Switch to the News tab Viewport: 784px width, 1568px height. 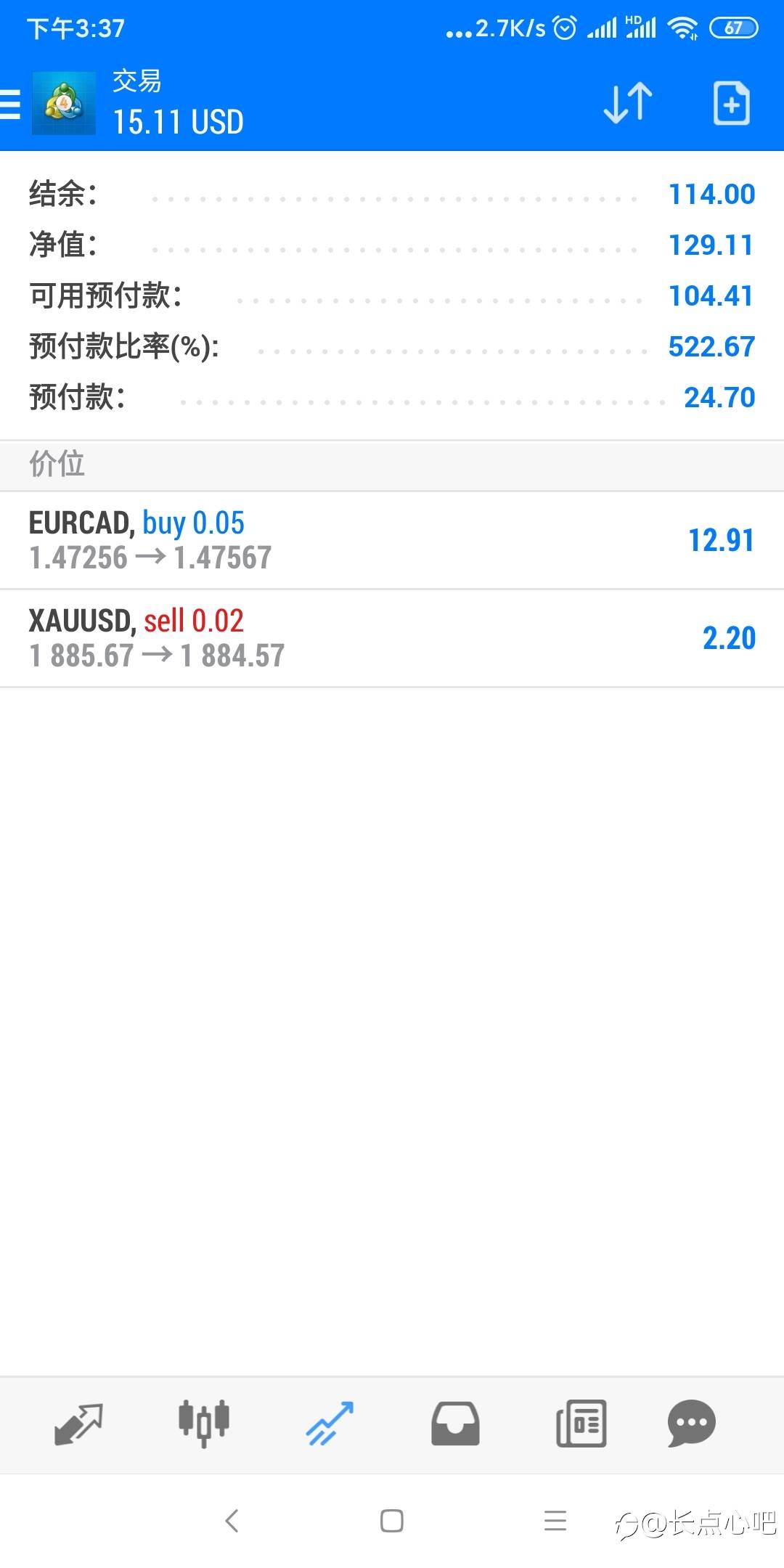tap(581, 1424)
